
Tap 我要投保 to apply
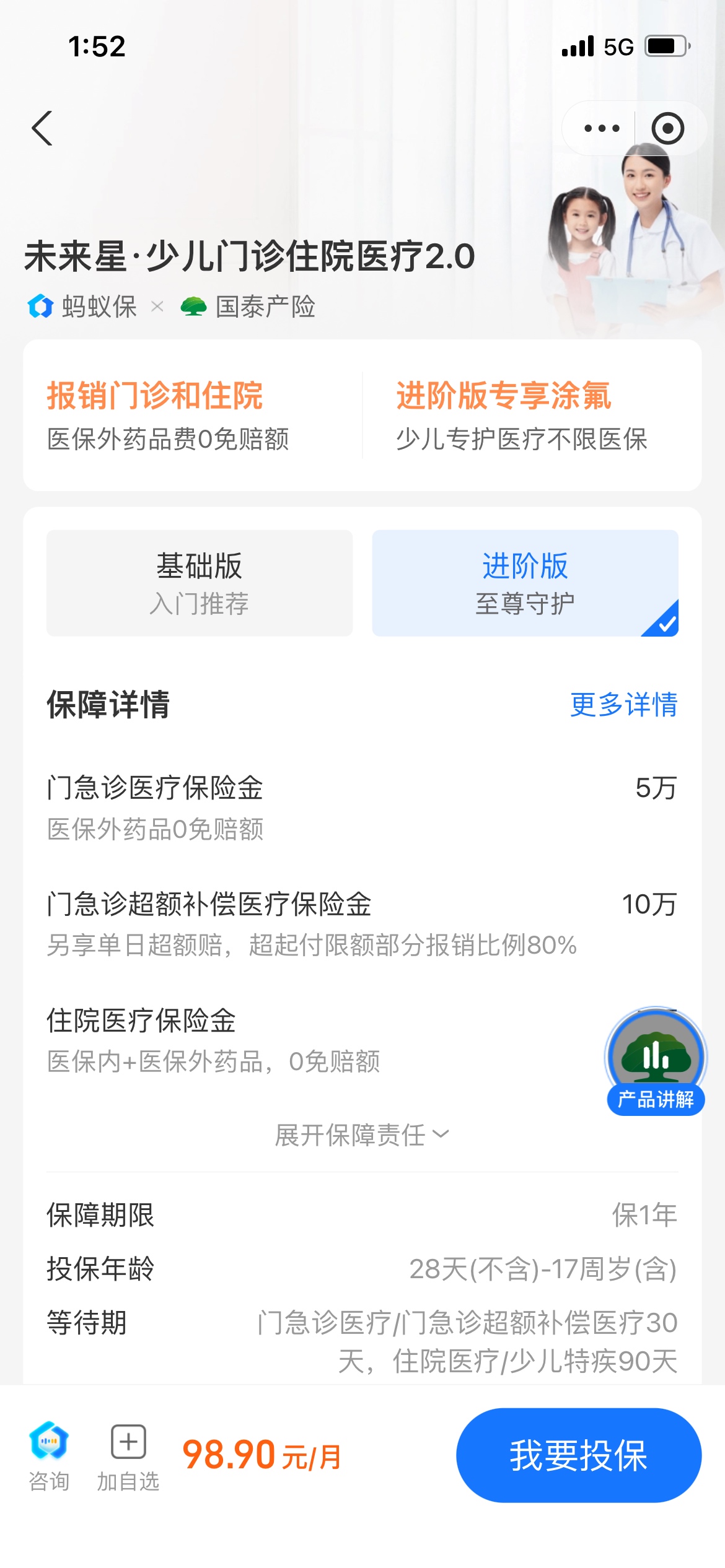tap(579, 1455)
